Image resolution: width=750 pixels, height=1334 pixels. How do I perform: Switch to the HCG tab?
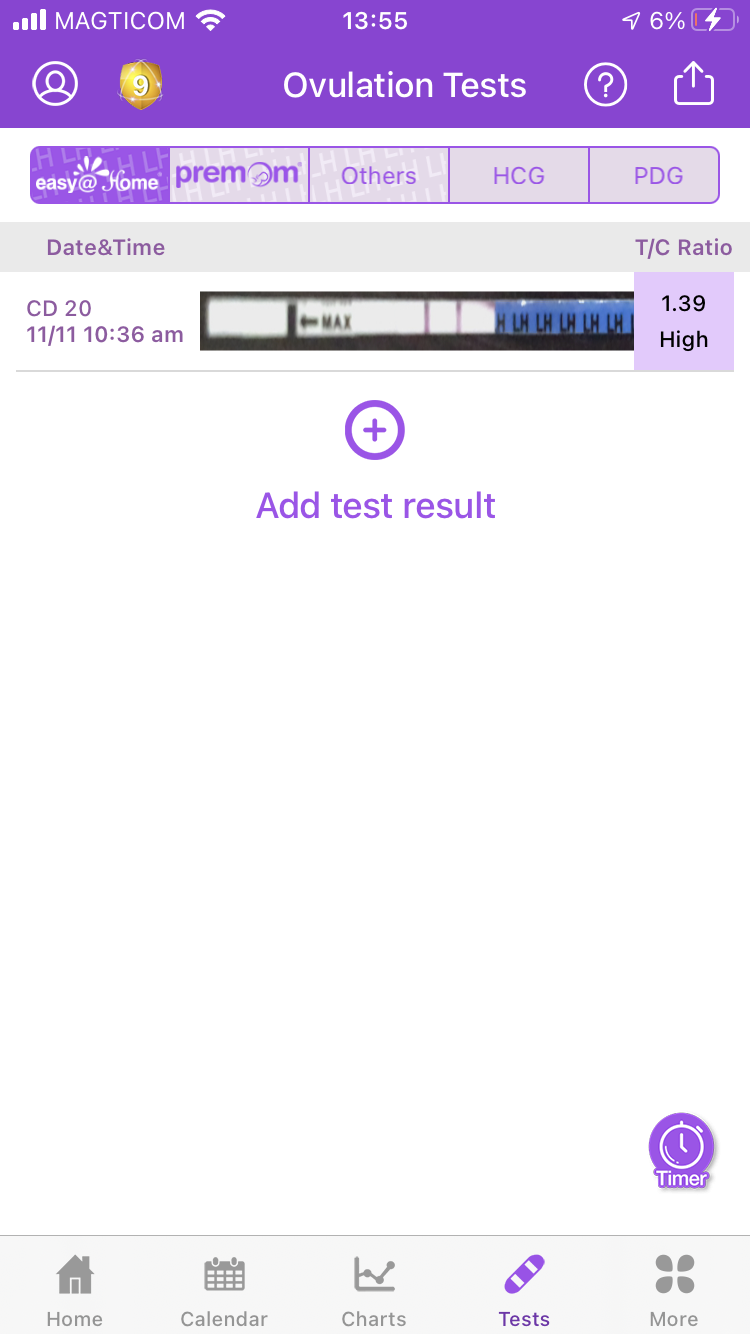pos(519,175)
